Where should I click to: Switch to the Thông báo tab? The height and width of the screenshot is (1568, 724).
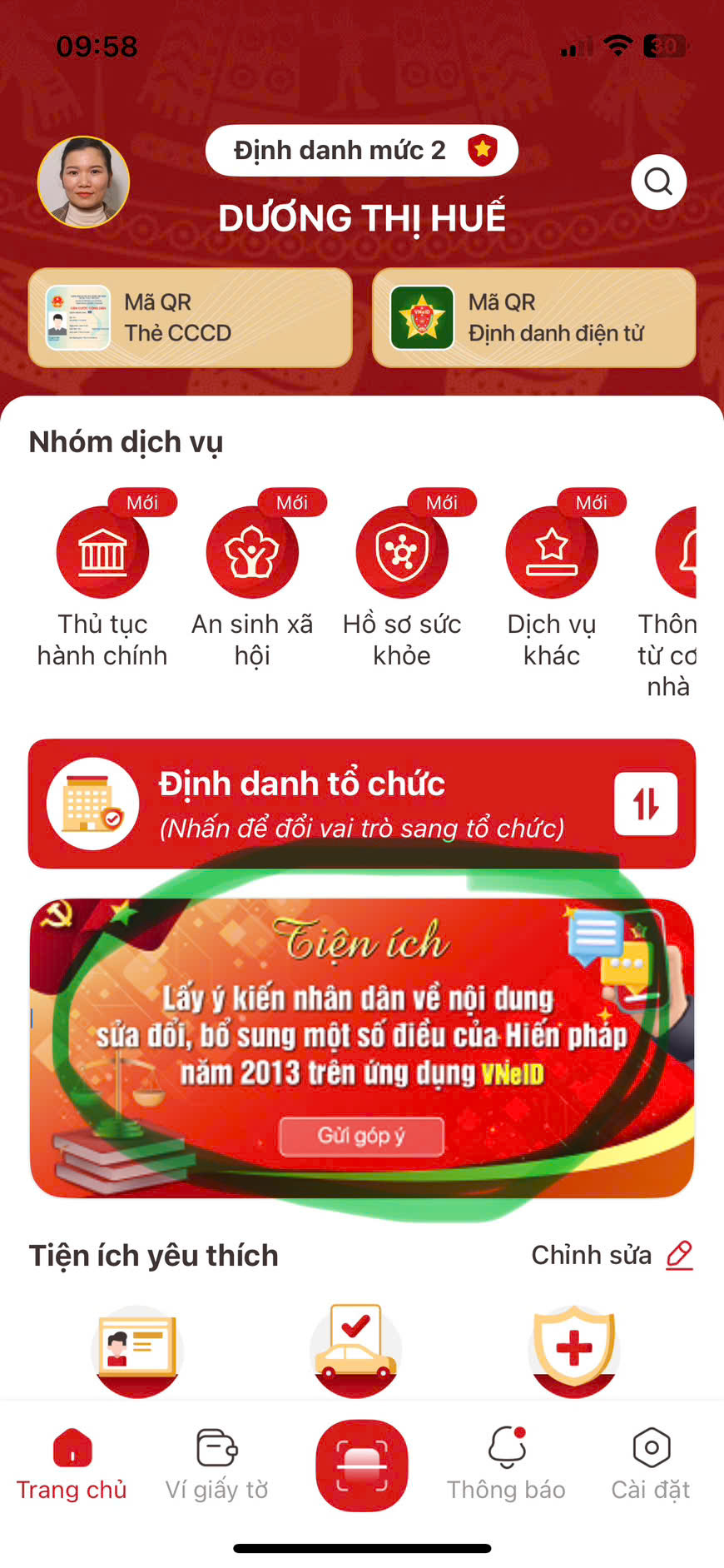point(506,1464)
